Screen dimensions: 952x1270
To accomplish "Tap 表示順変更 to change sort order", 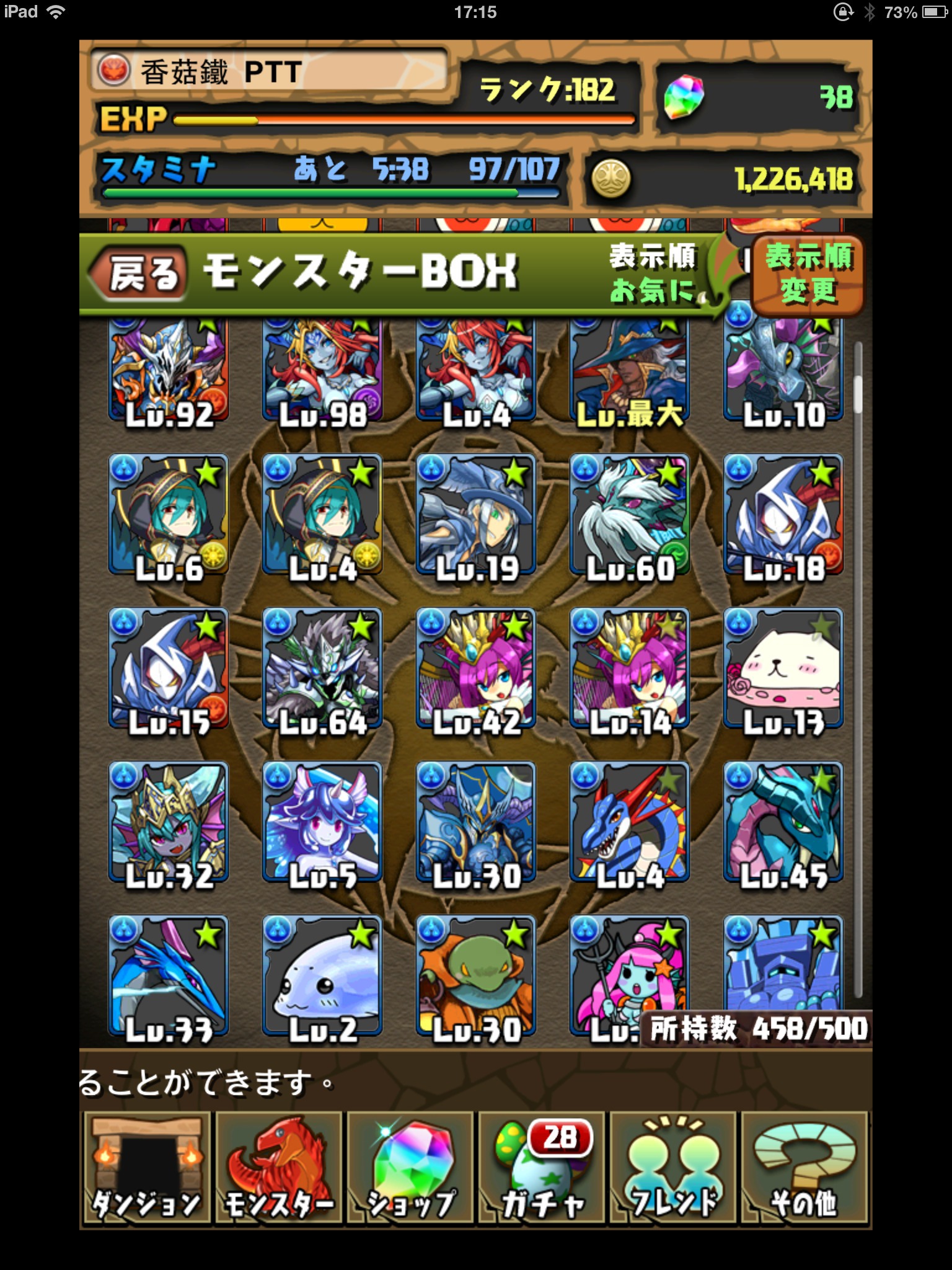I will 808,274.
